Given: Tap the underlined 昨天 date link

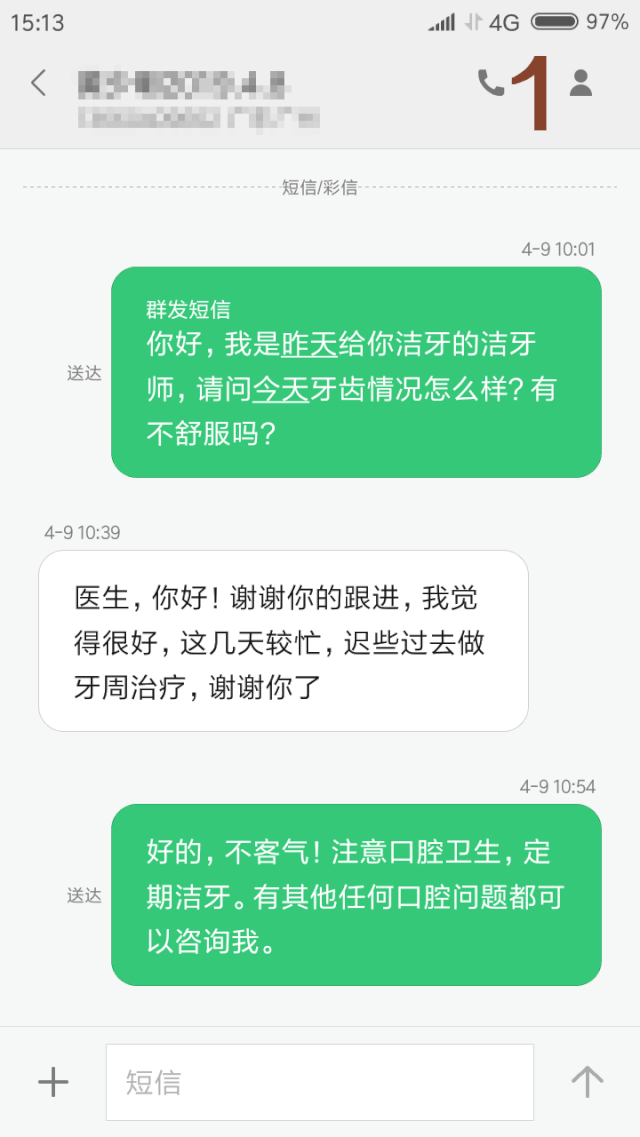Looking at the screenshot, I should pos(309,345).
